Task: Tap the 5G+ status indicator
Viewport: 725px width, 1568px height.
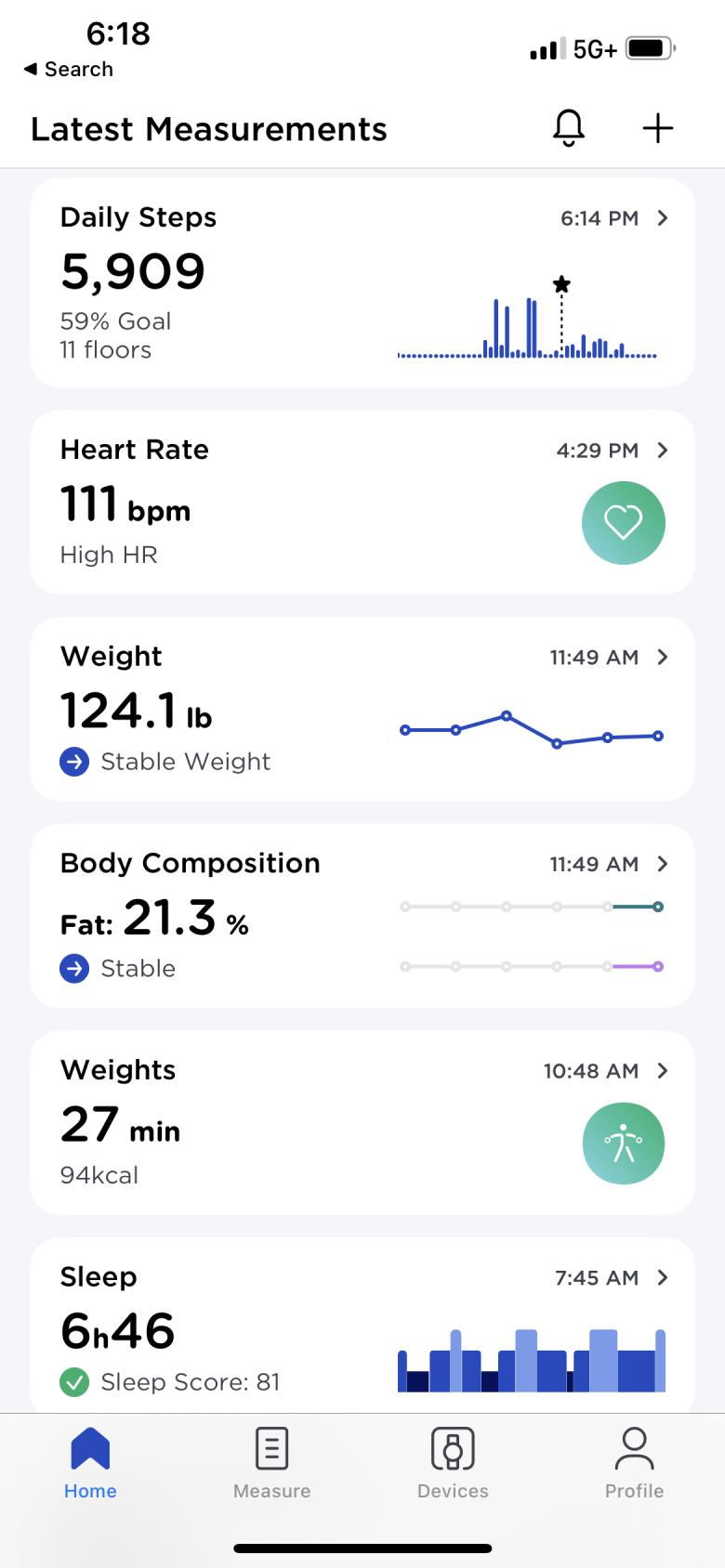Action: coord(596,46)
